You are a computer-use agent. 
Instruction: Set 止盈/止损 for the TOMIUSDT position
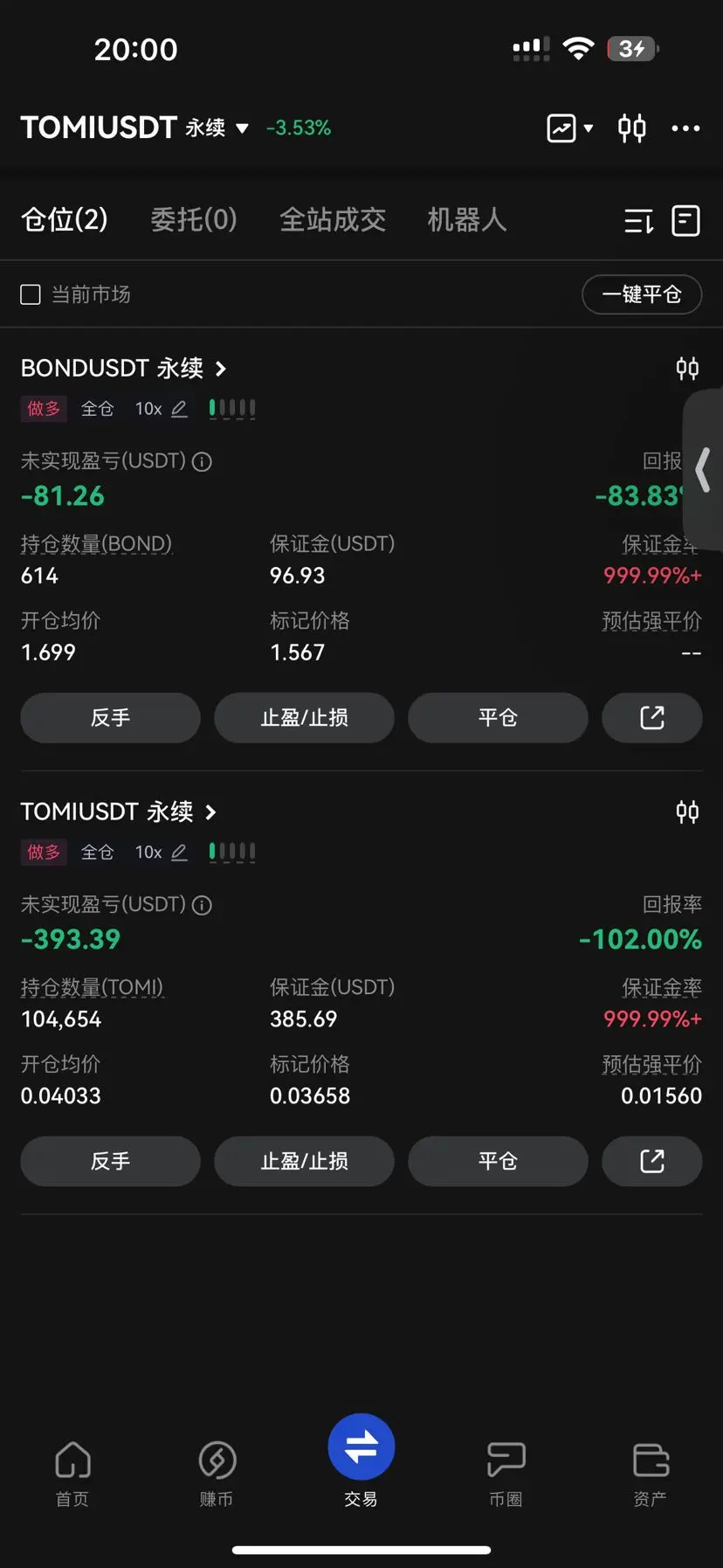point(304,1161)
